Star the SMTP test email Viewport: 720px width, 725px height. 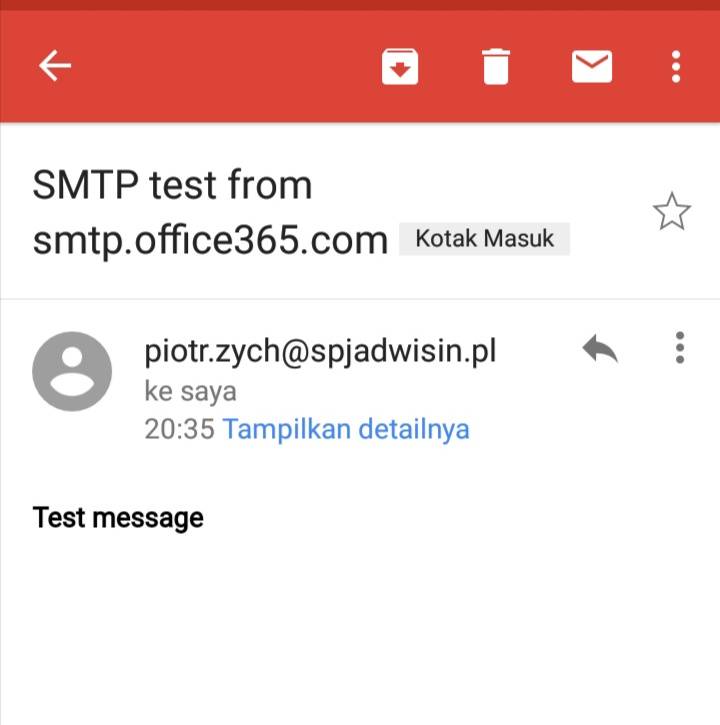[671, 212]
